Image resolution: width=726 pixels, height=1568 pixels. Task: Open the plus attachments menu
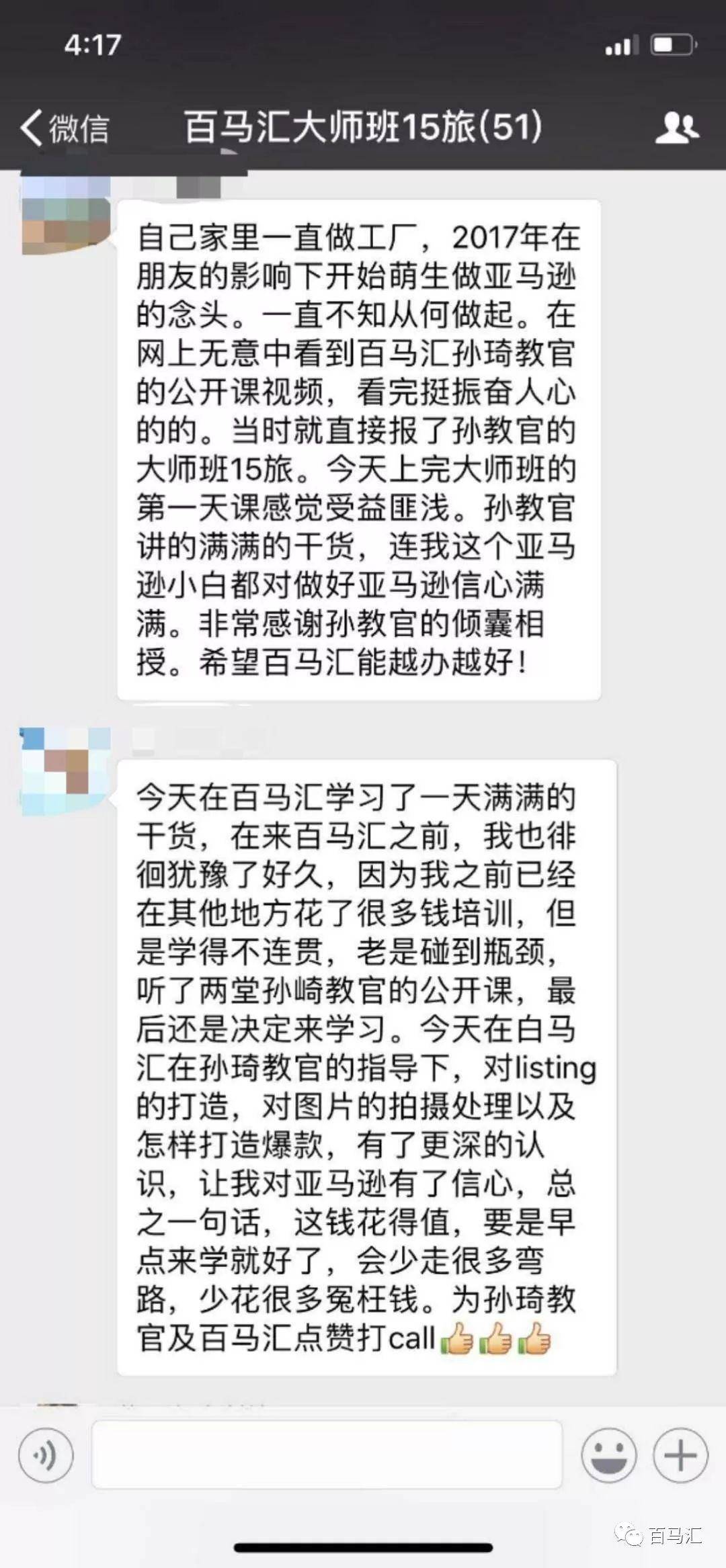click(x=680, y=1455)
